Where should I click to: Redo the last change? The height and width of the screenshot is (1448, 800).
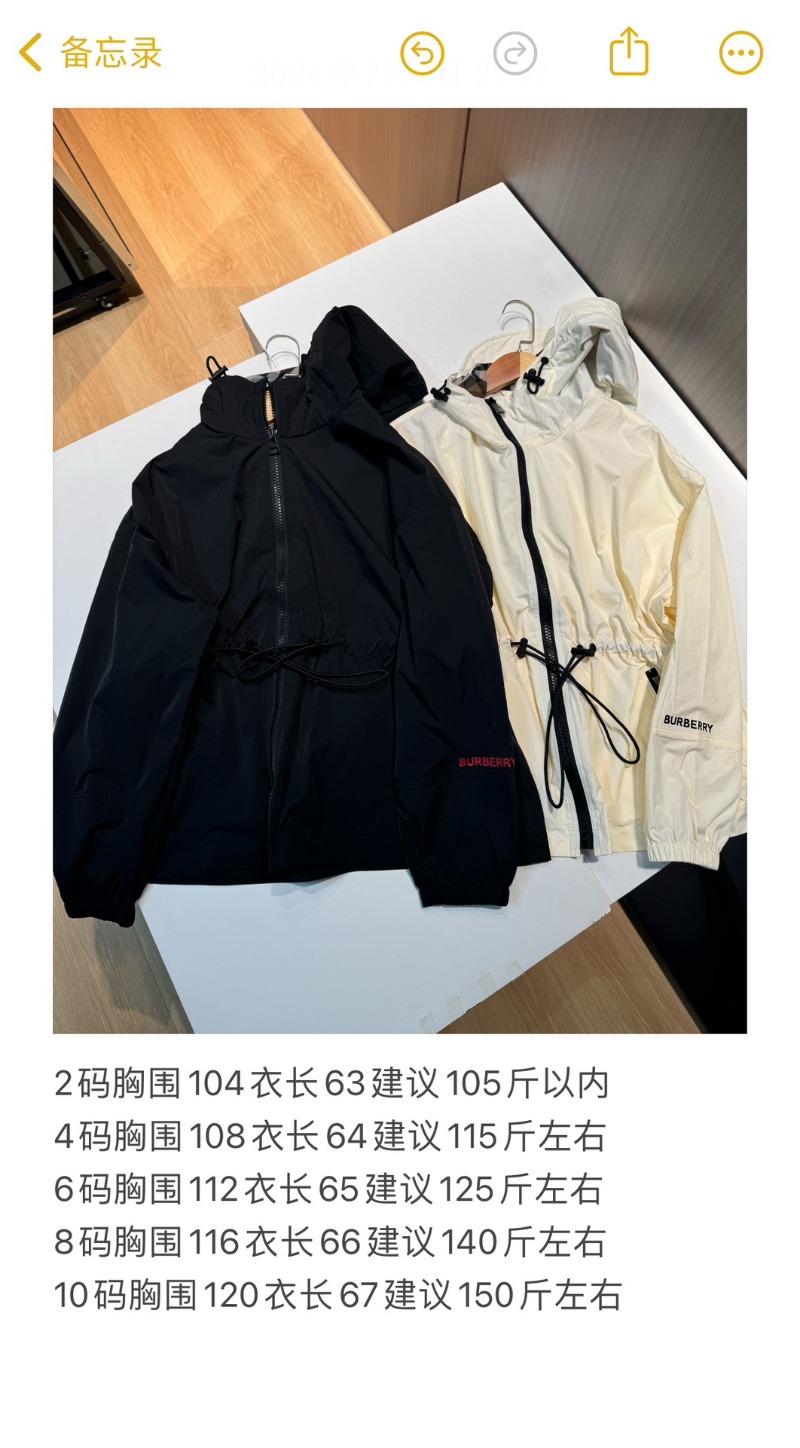point(515,53)
